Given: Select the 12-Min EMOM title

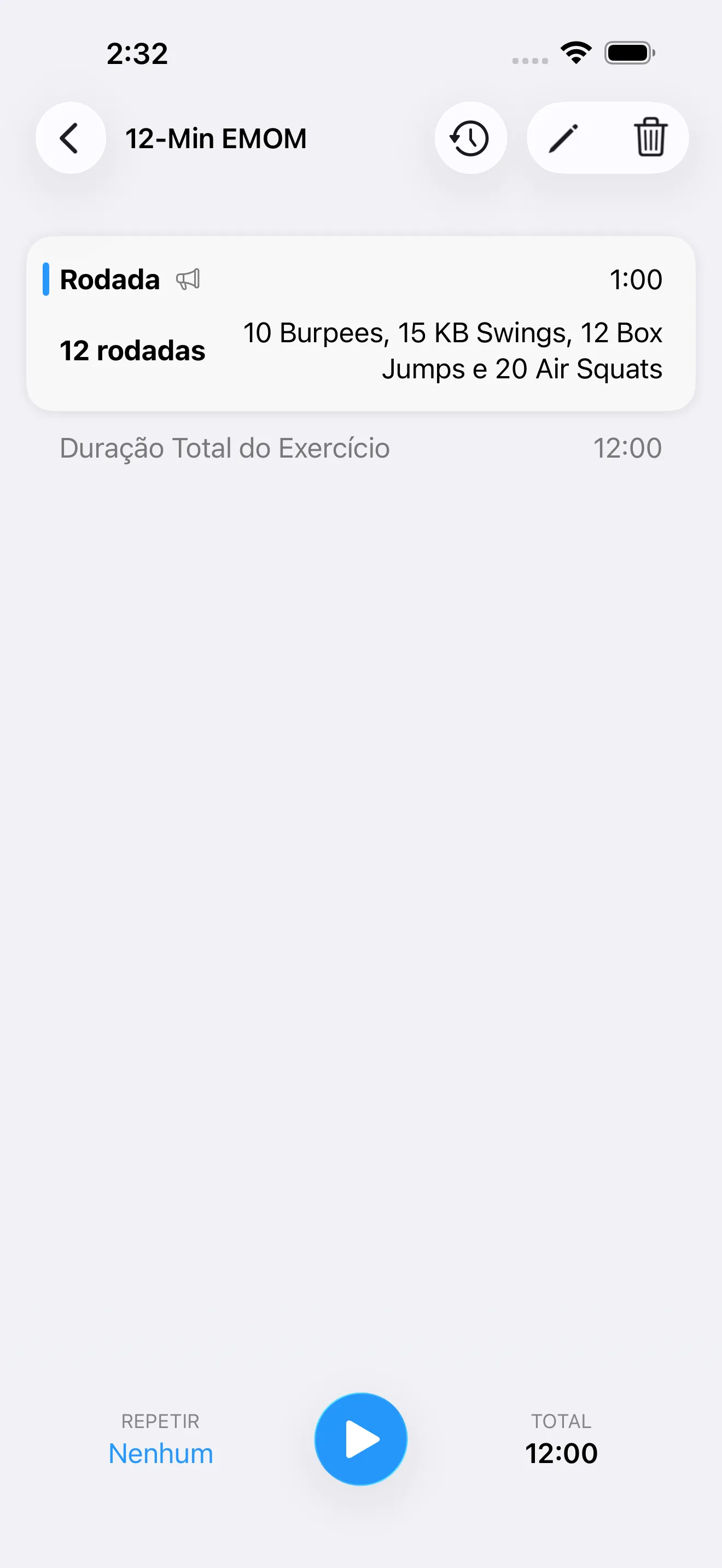Looking at the screenshot, I should point(216,138).
